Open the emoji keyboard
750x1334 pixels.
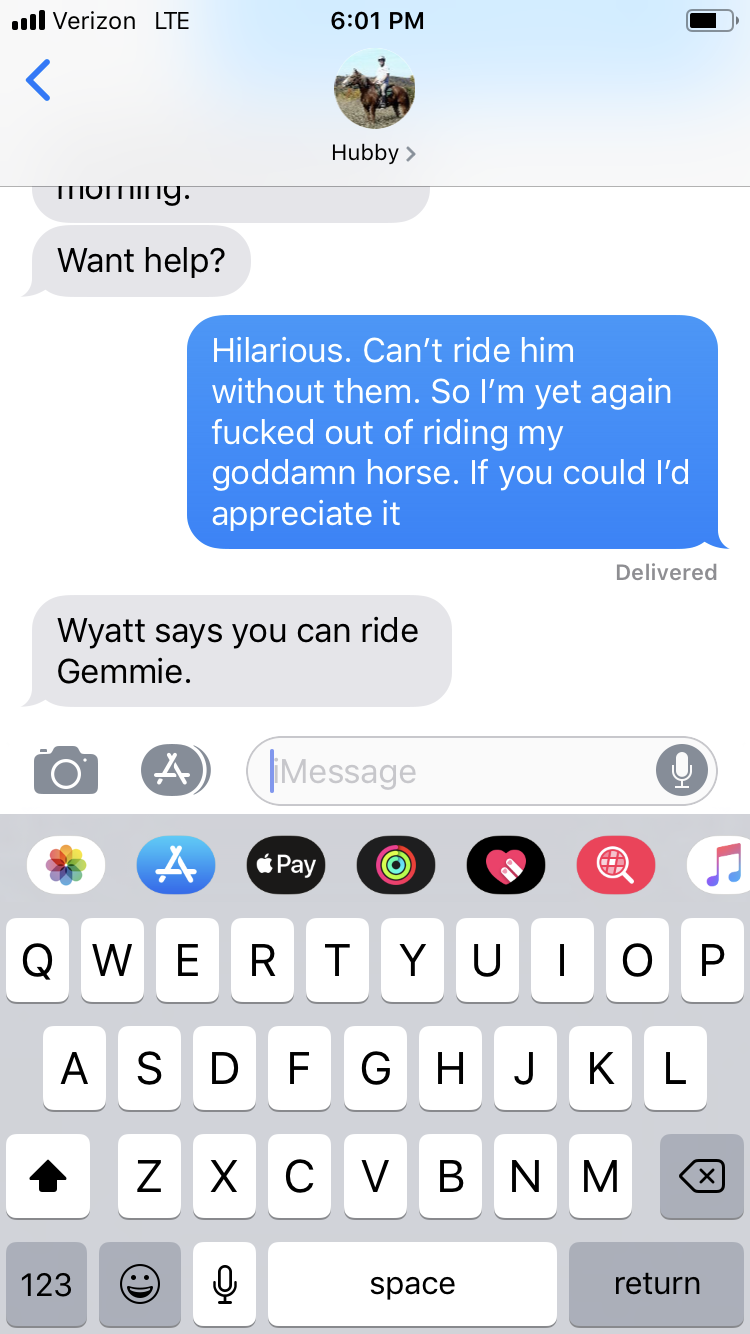(140, 1285)
